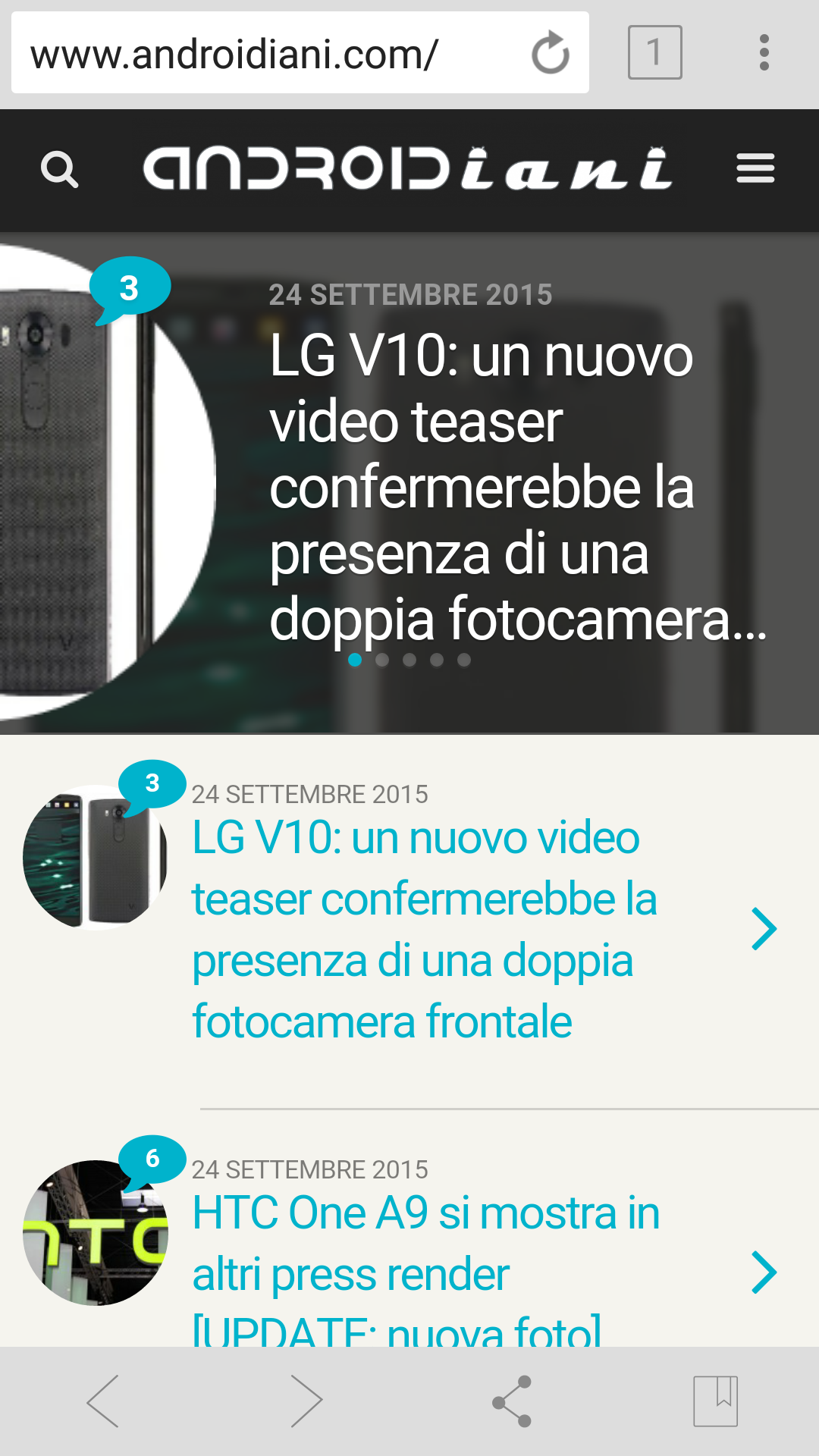
Task: Open the browser bookmarks
Action: coord(715,1401)
